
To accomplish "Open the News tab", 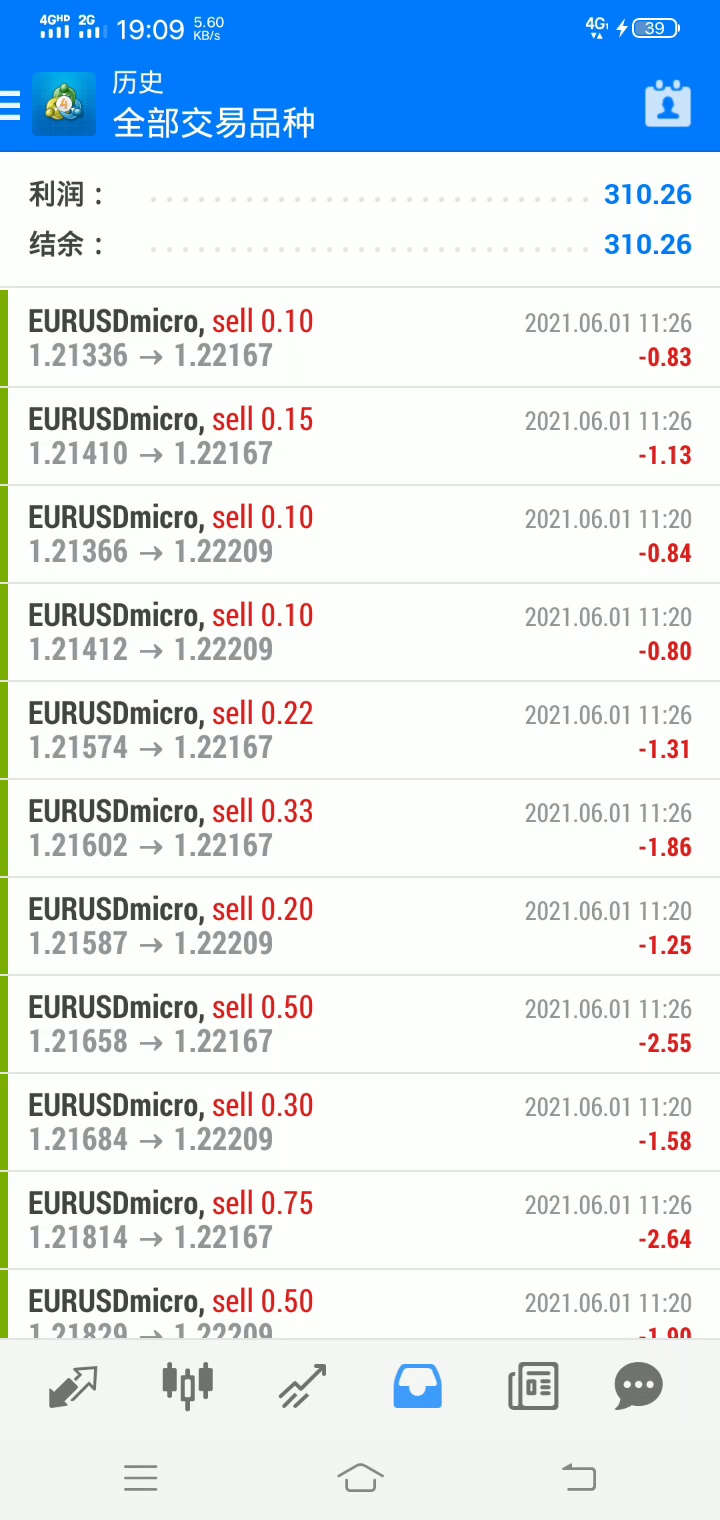I will tap(532, 1386).
